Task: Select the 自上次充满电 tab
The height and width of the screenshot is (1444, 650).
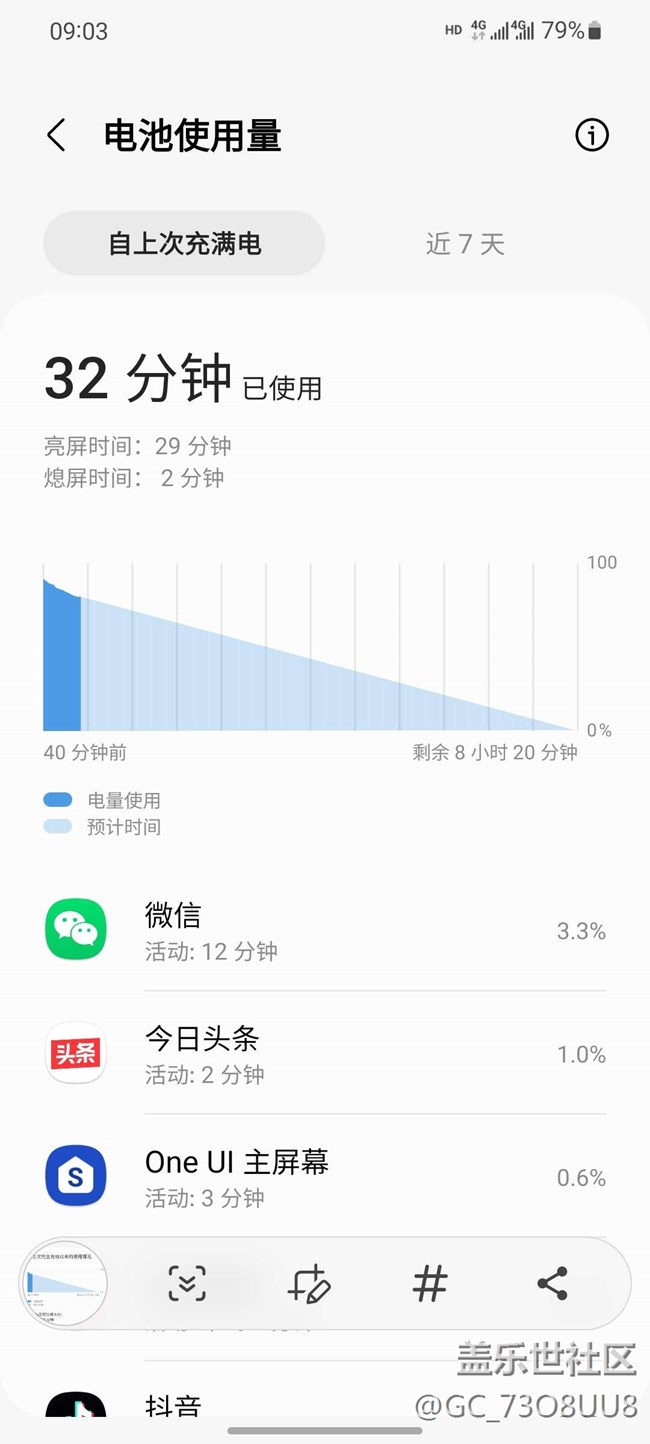Action: coord(185,244)
